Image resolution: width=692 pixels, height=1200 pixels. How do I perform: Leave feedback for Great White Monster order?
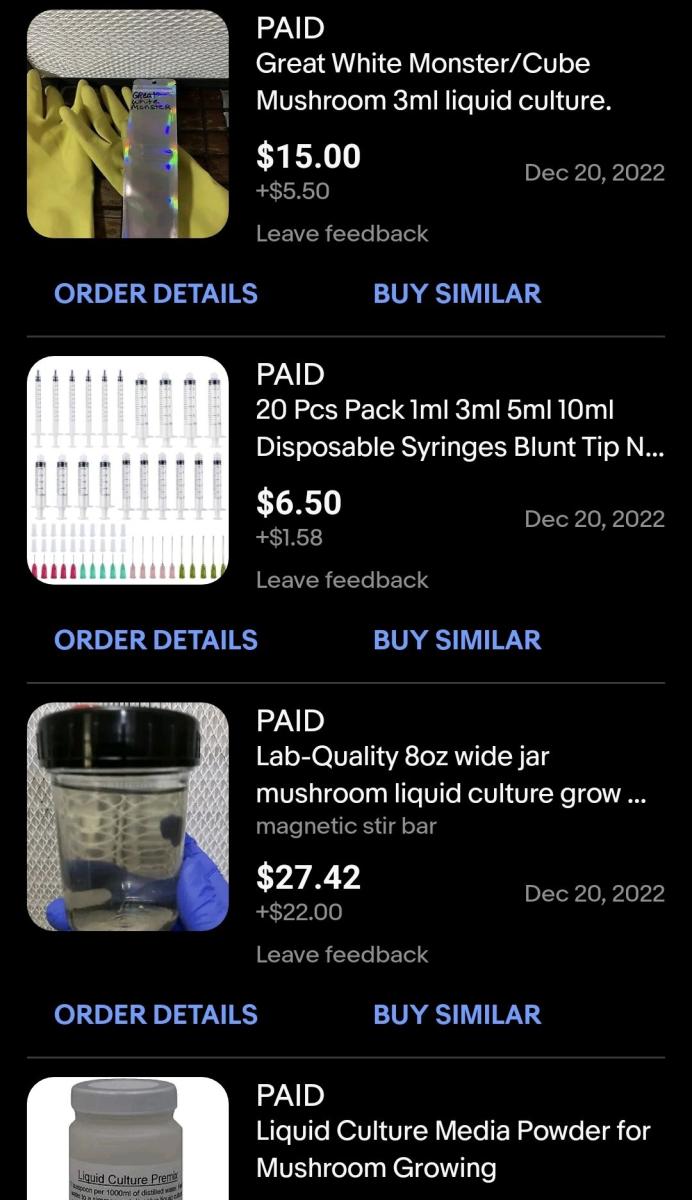click(342, 233)
